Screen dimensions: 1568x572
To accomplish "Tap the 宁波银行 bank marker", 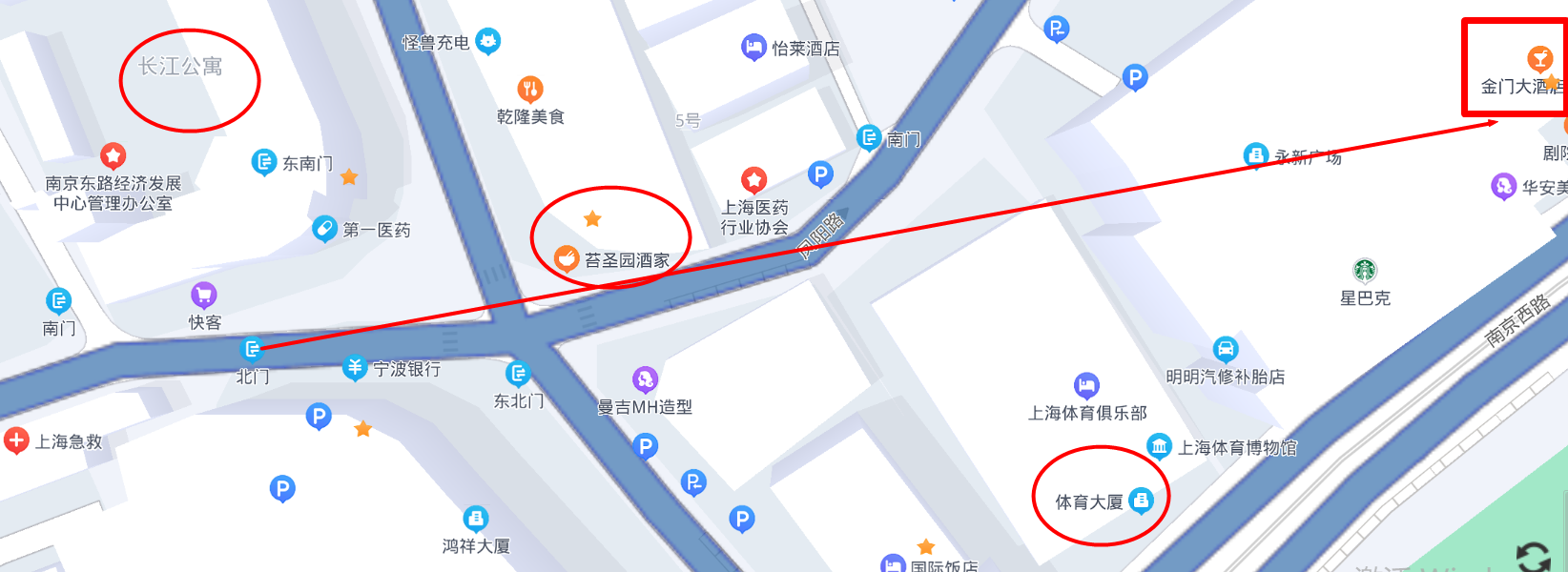I will click(x=355, y=367).
